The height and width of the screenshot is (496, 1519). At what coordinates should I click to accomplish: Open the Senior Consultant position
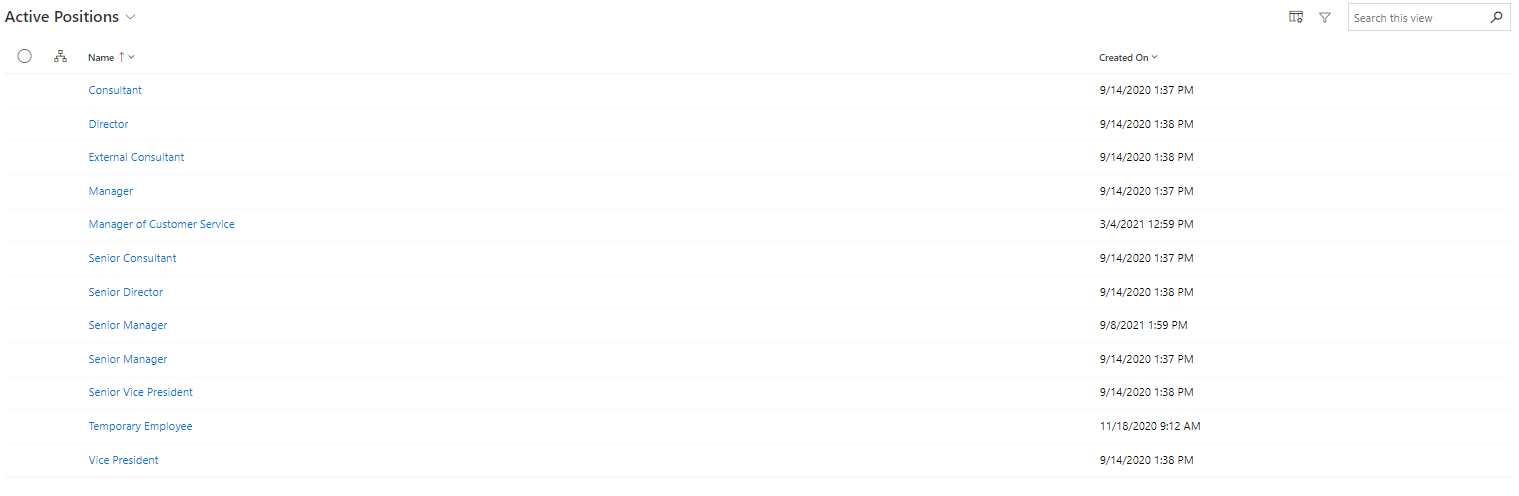click(132, 258)
